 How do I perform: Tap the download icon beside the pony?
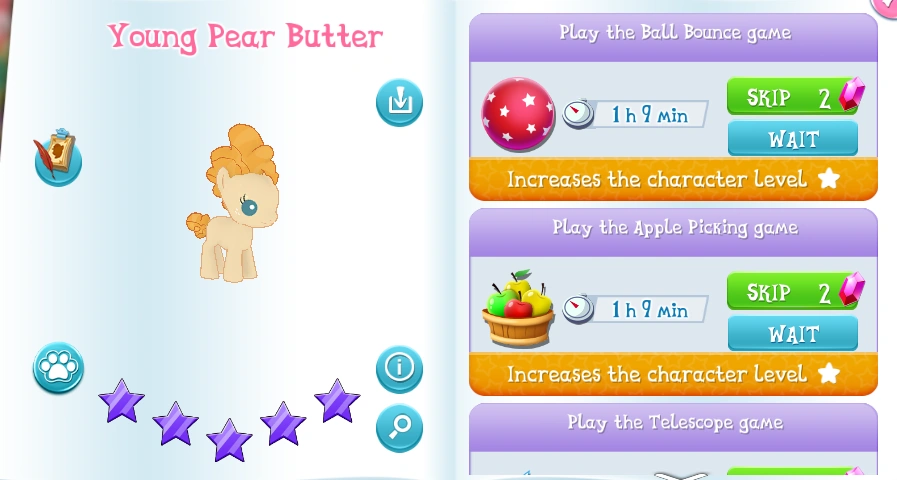[x=399, y=102]
